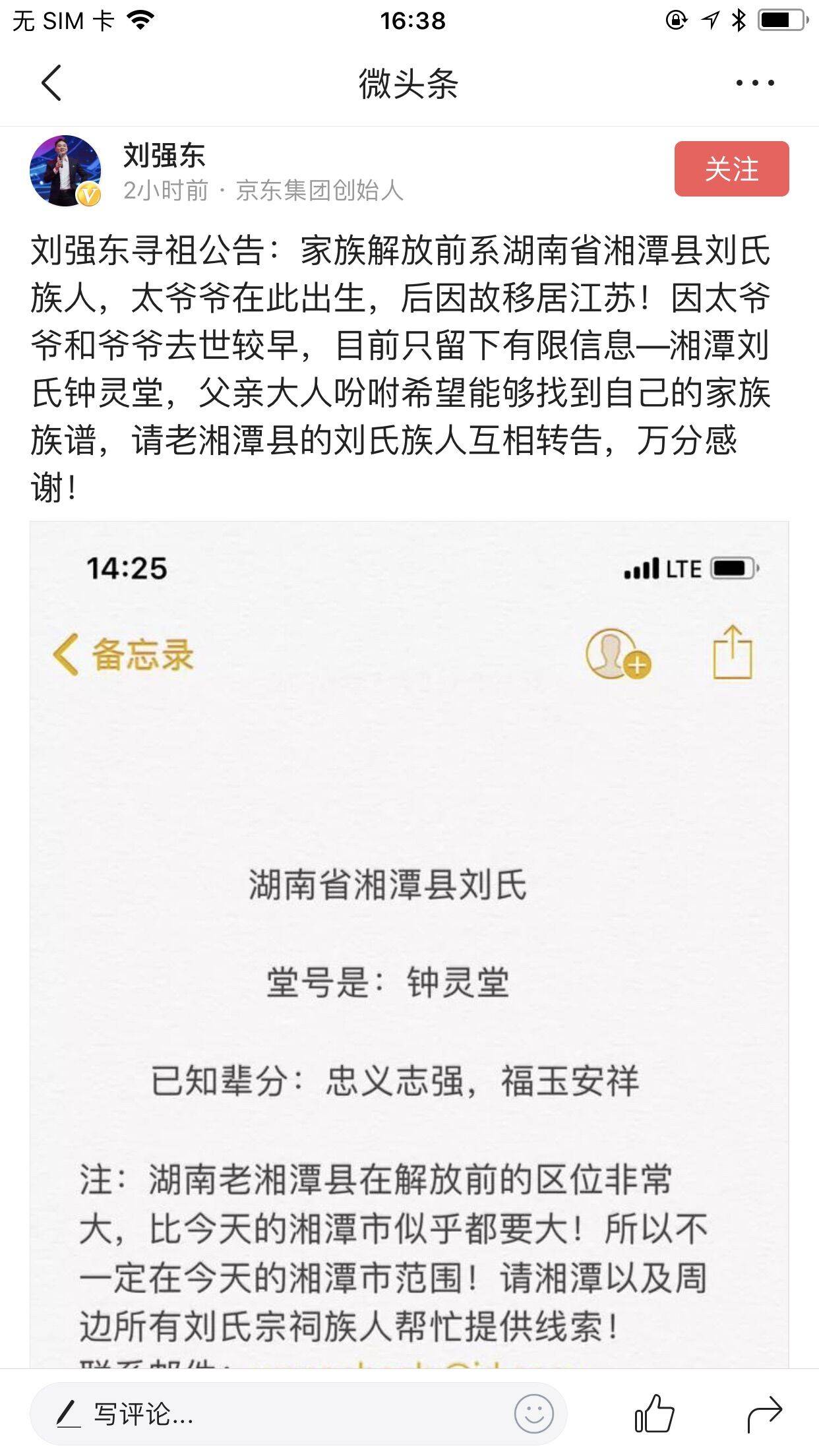
Task: Go back using the top-left arrow
Action: pos(51,83)
